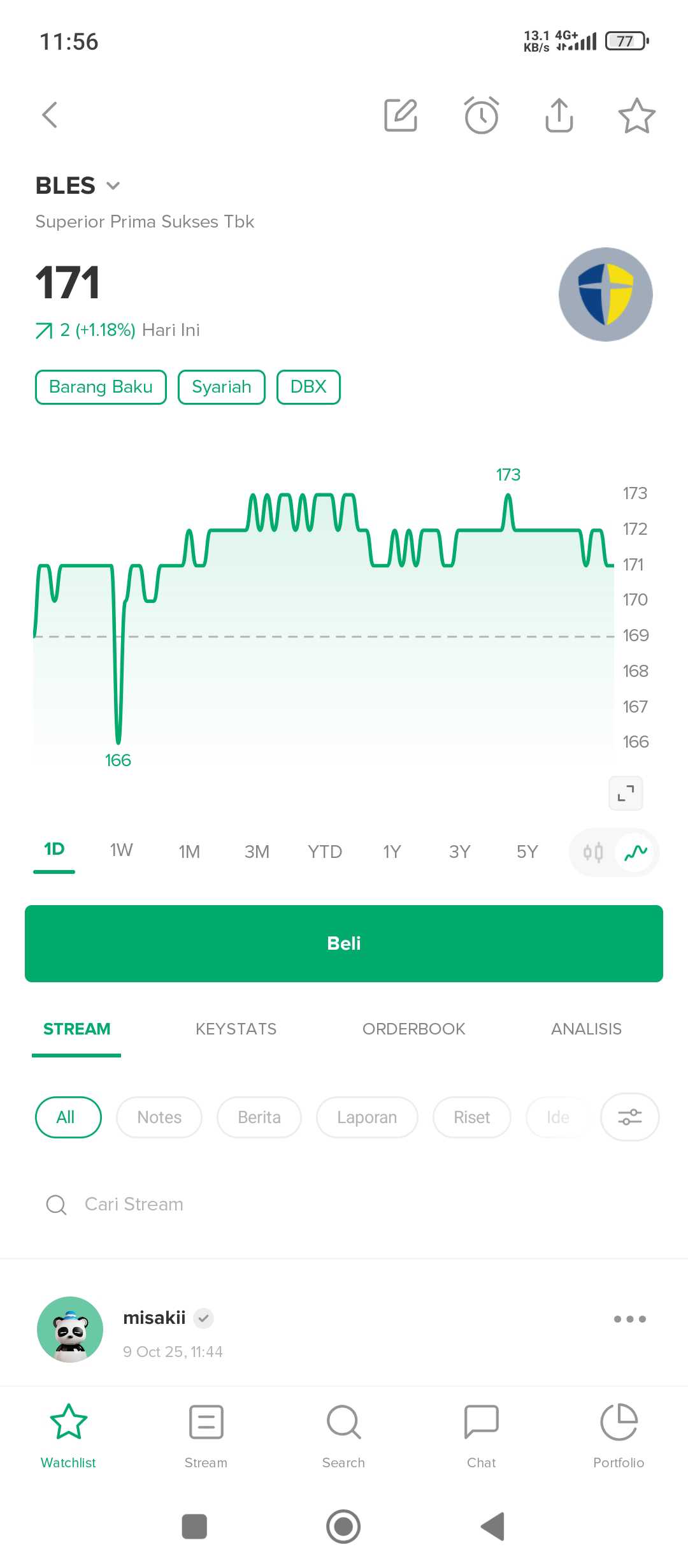Viewport: 688px width, 1568px height.
Task: Add BLES to favorites with the star
Action: point(636,115)
